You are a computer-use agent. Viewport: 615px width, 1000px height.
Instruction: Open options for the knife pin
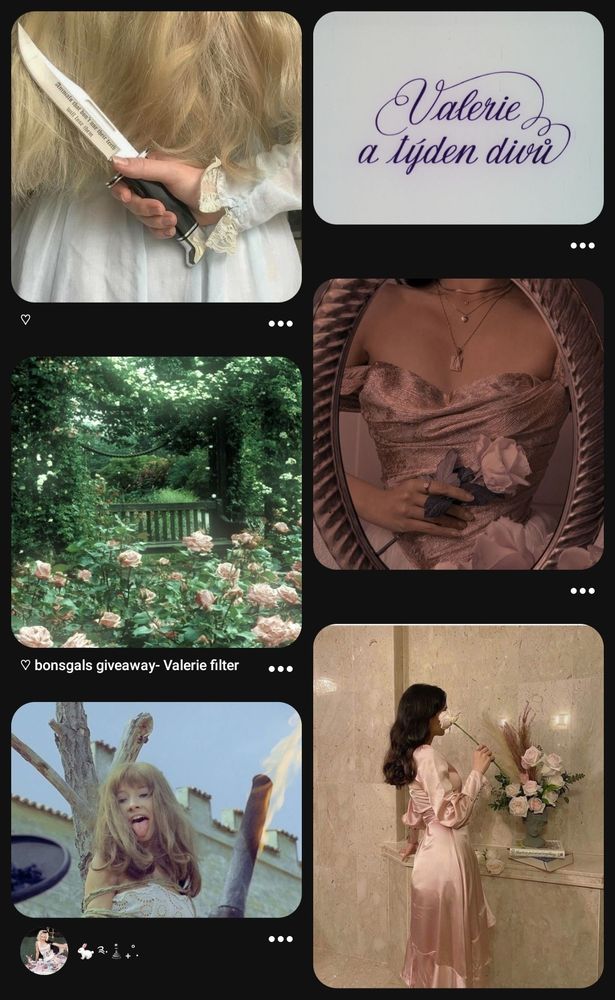point(280,323)
